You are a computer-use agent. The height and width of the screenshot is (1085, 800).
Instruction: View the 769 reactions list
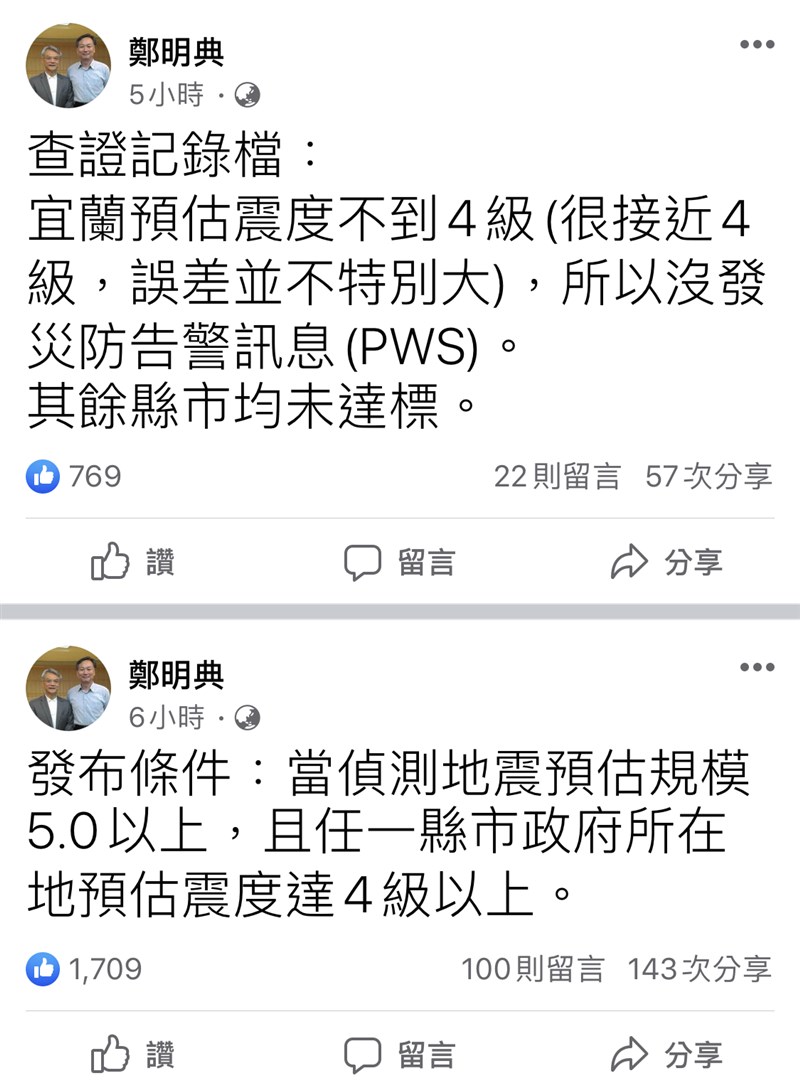[74, 476]
